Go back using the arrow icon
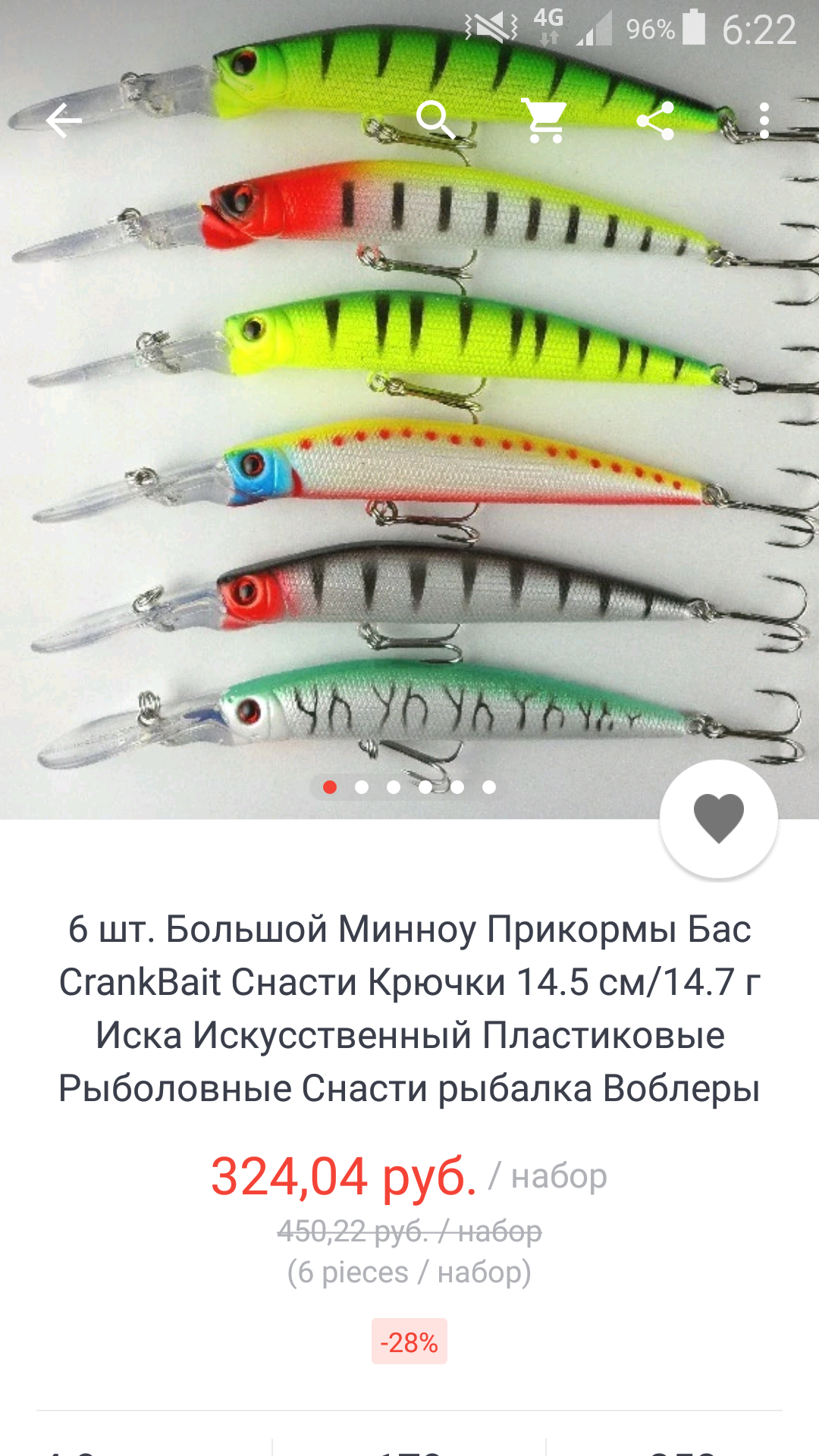Screen dimensions: 819x1456 pos(64,121)
